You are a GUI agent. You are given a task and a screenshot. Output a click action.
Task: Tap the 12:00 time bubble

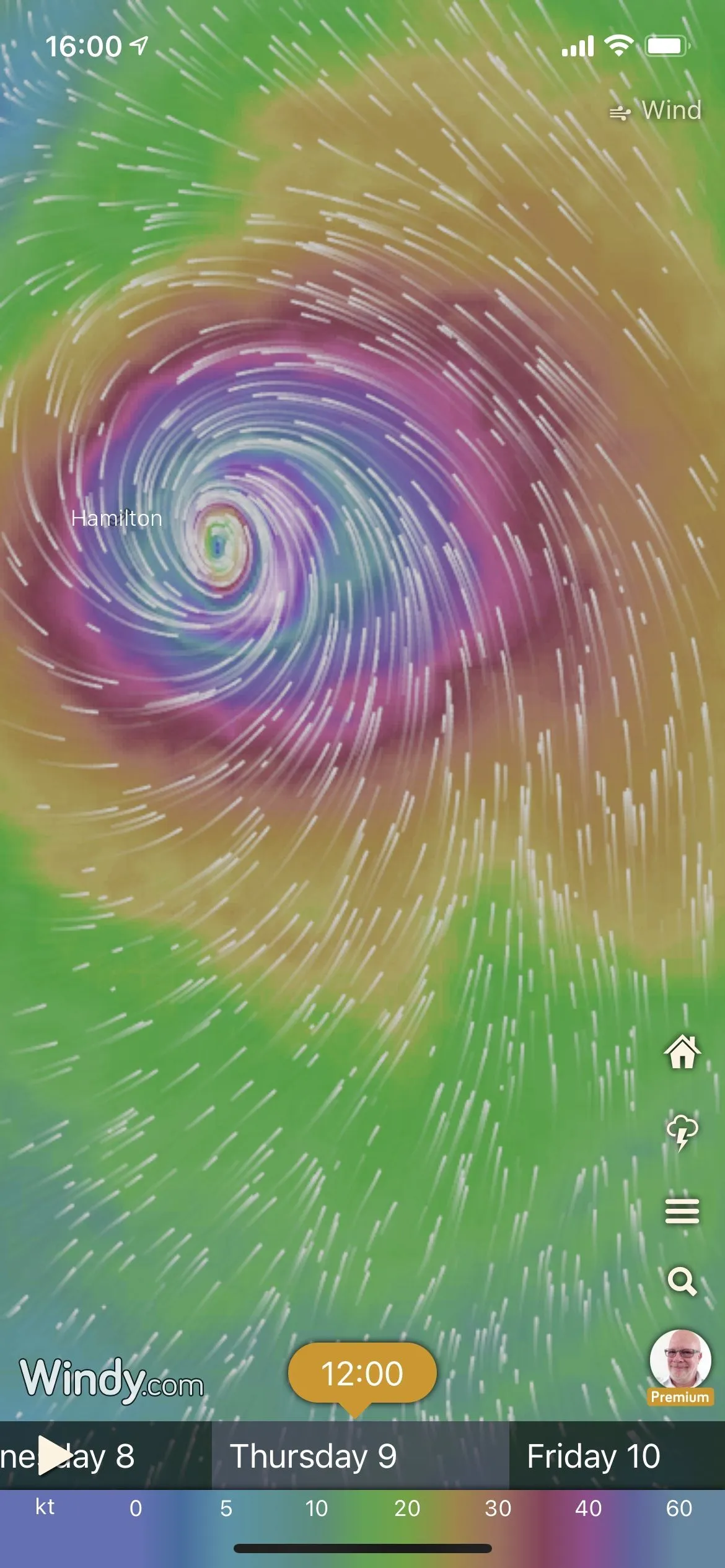point(362,1374)
